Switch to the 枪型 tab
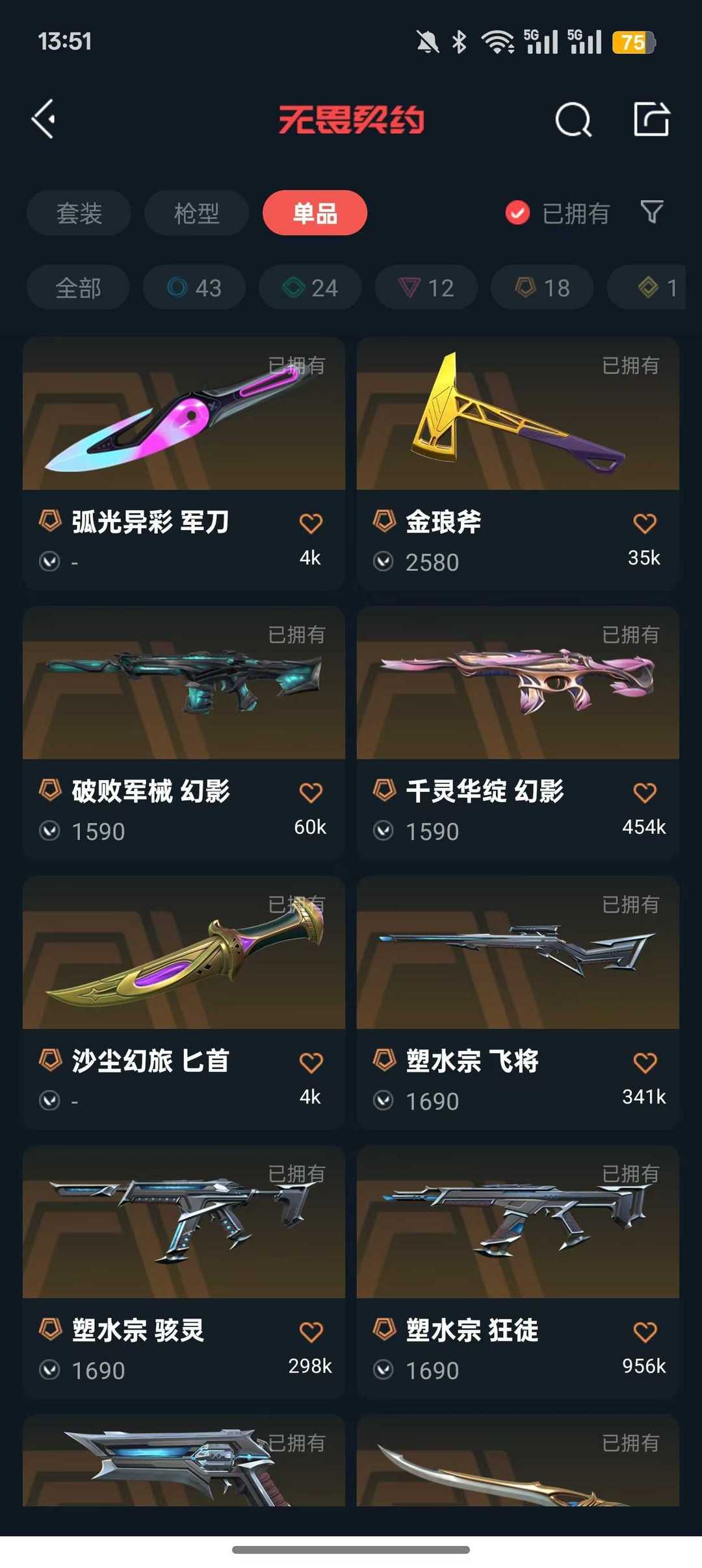The height and width of the screenshot is (1568, 702). 196,212
